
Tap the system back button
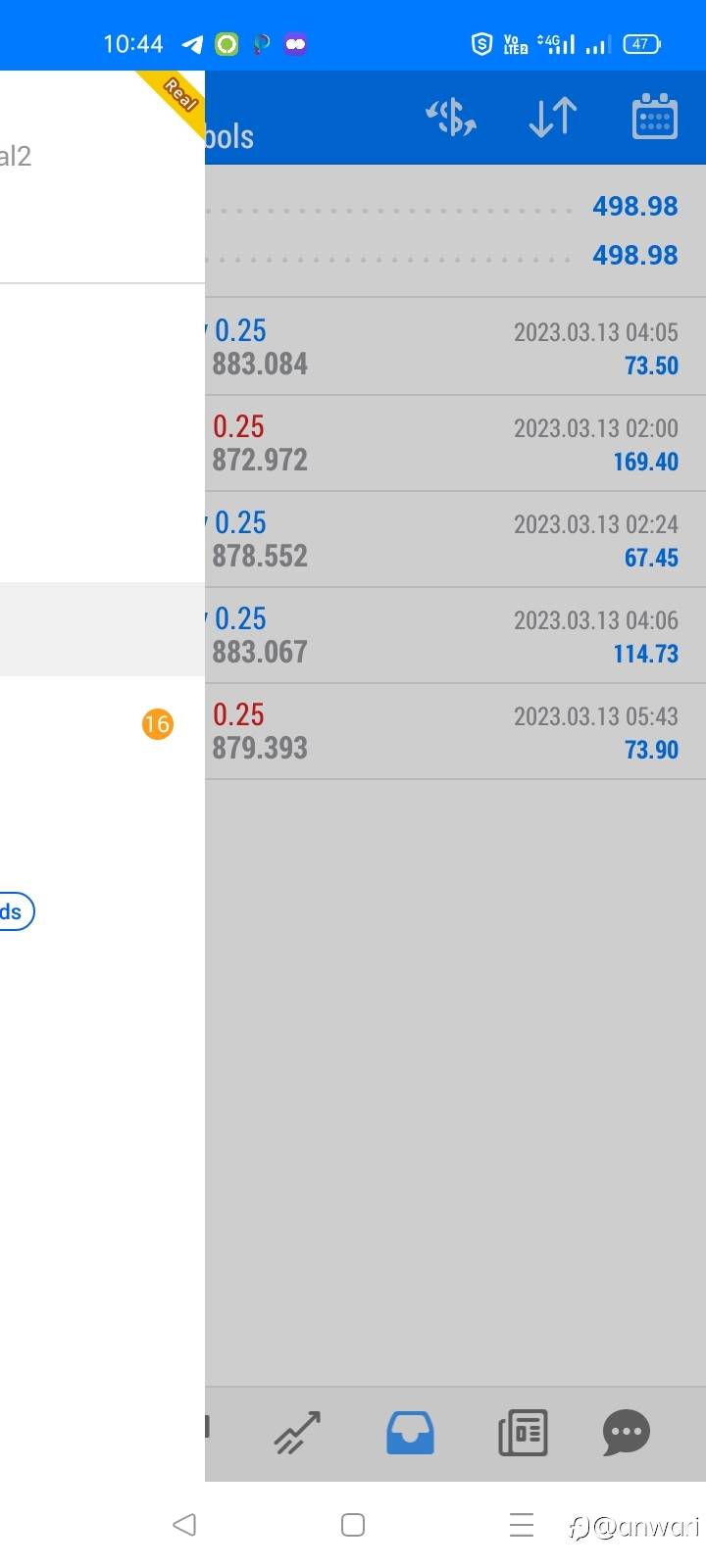tap(184, 1524)
